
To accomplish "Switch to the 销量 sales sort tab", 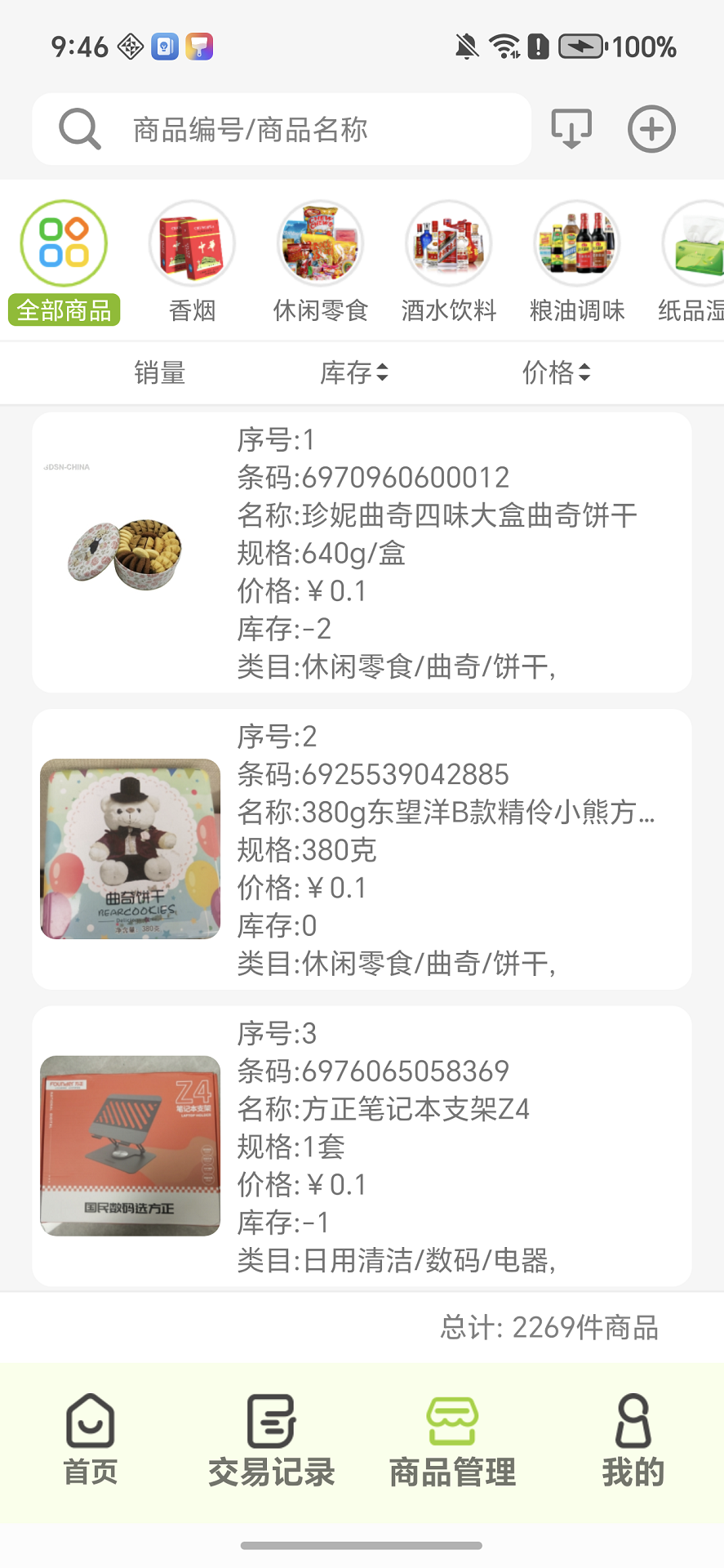I will [x=160, y=372].
